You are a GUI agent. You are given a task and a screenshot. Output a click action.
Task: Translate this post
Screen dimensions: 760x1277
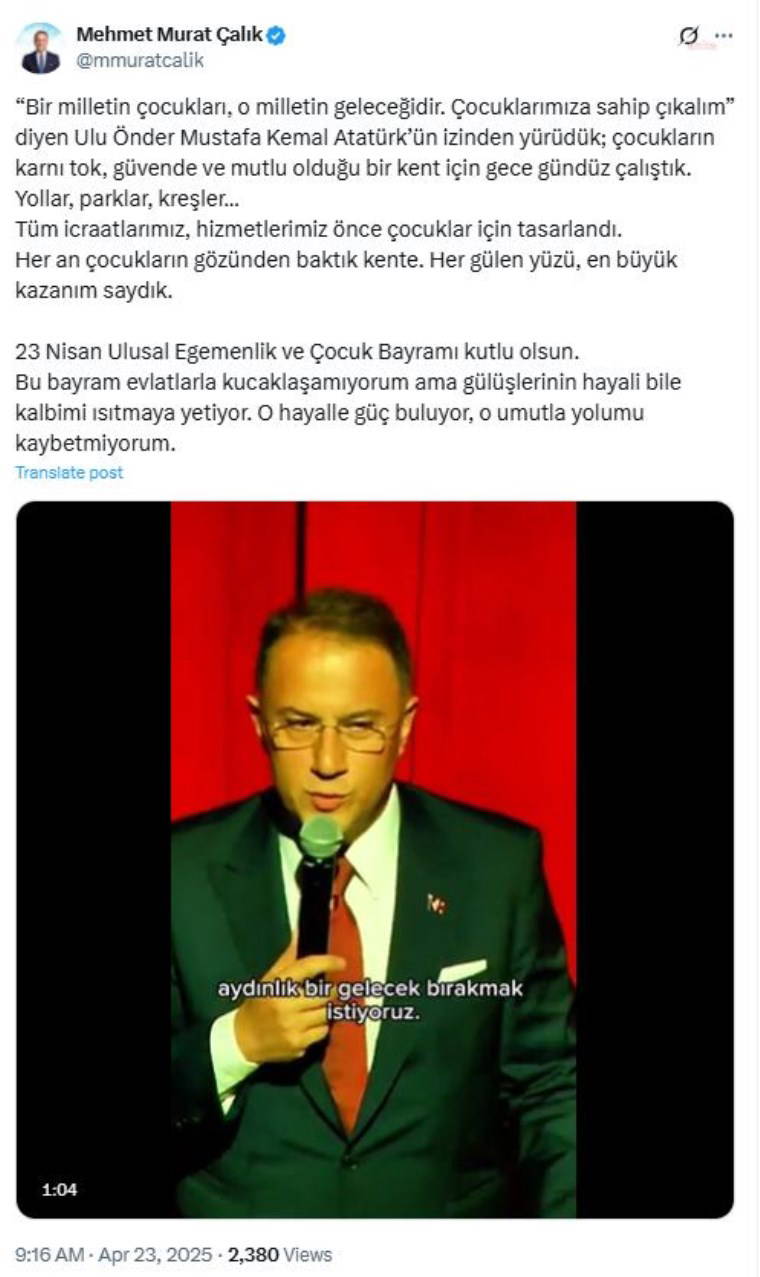point(69,472)
